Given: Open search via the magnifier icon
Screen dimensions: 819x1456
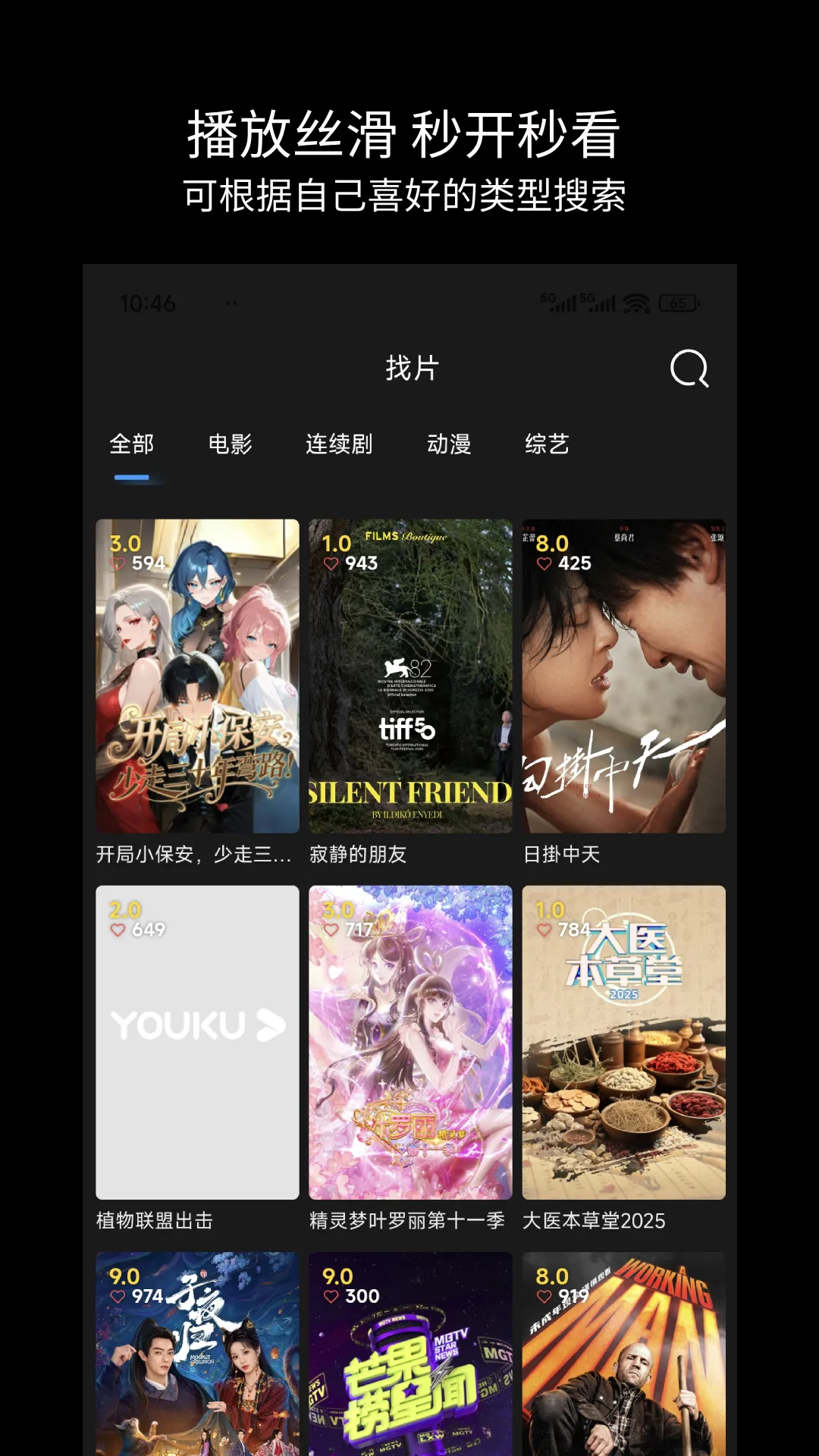Looking at the screenshot, I should [689, 370].
